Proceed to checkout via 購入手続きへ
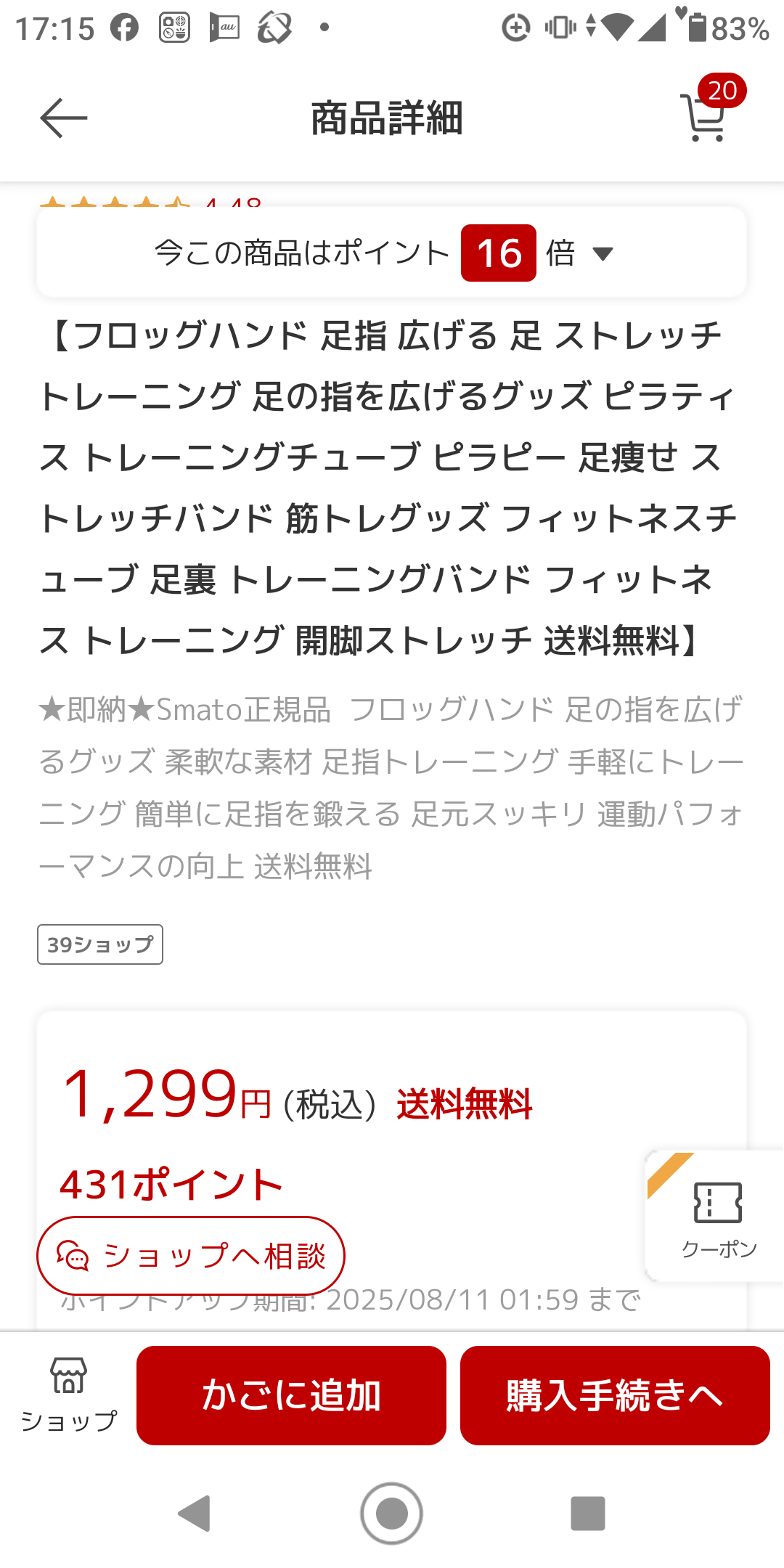This screenshot has height=1568, width=784. pos(615,1395)
